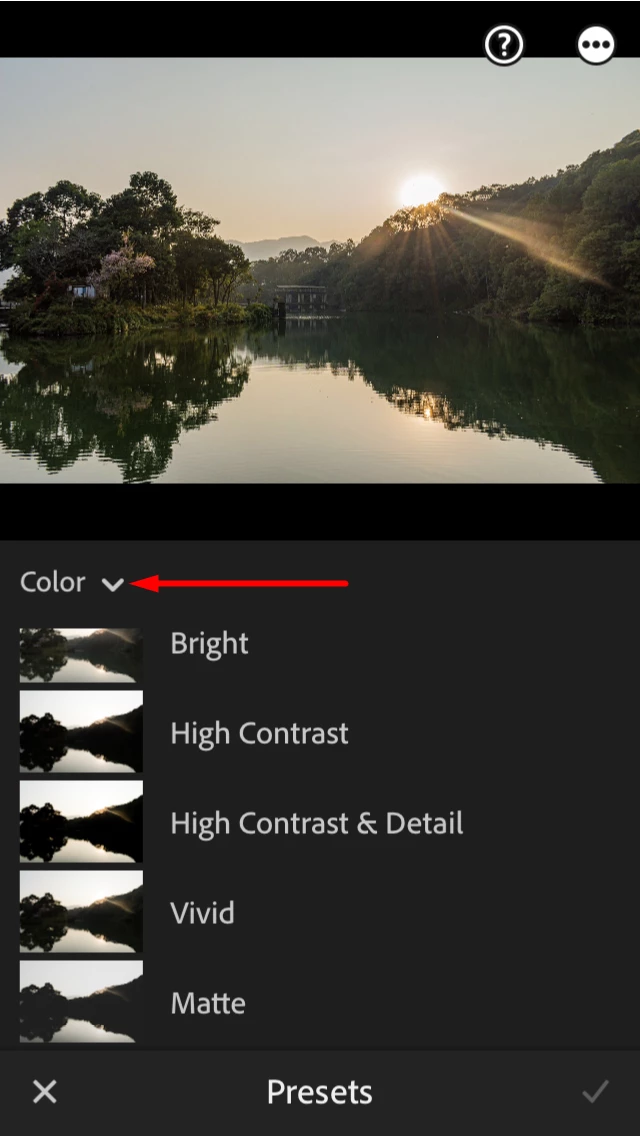Confirm presets with the checkmark
The width and height of the screenshot is (640, 1138).
click(596, 1092)
